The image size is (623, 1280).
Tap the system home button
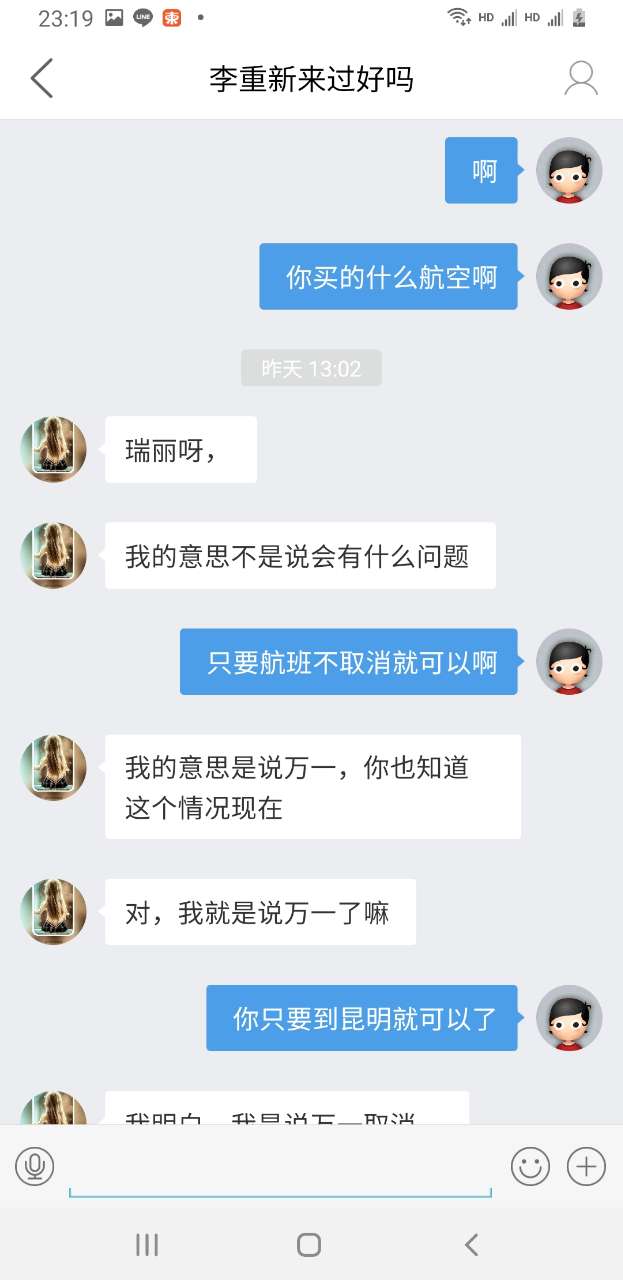point(309,1244)
